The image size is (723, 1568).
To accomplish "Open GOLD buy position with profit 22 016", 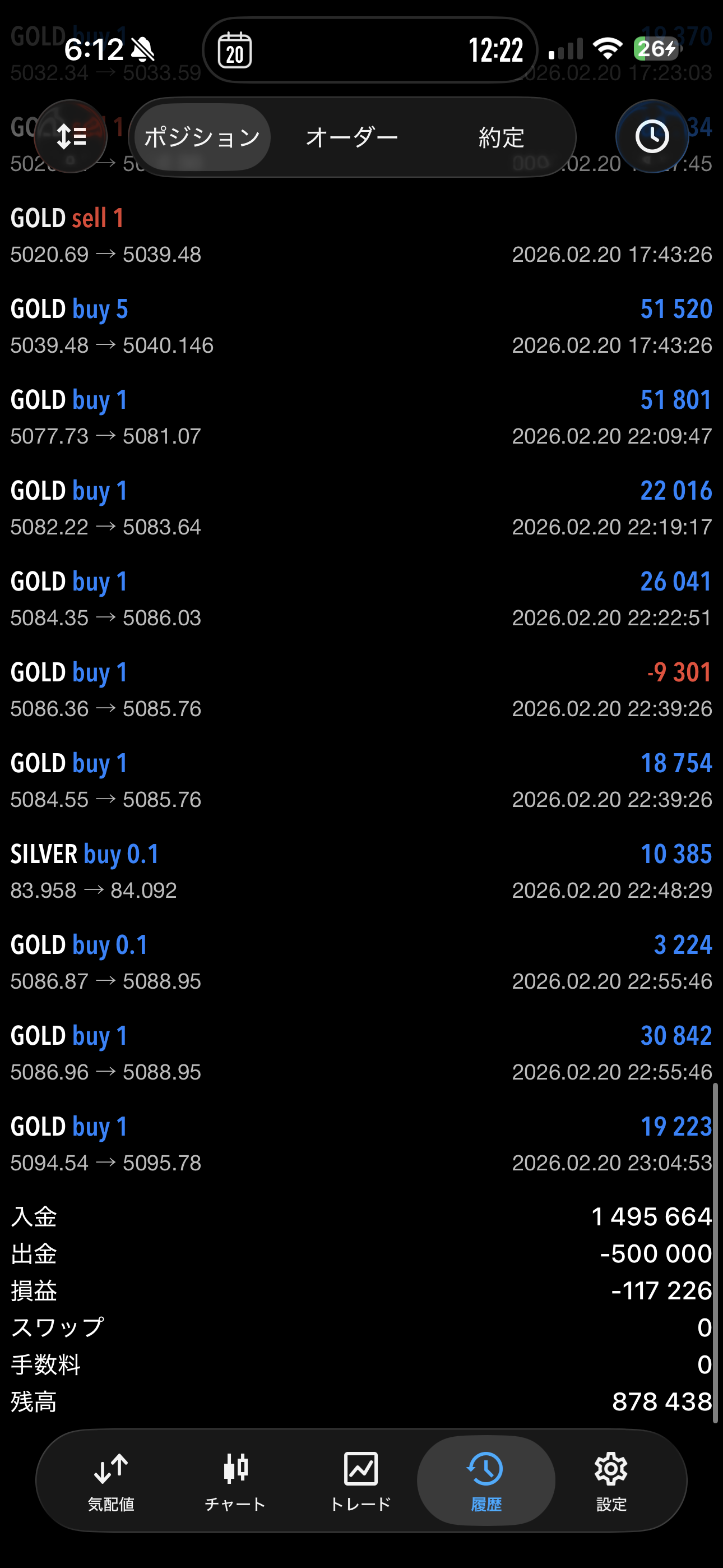I will click(361, 508).
